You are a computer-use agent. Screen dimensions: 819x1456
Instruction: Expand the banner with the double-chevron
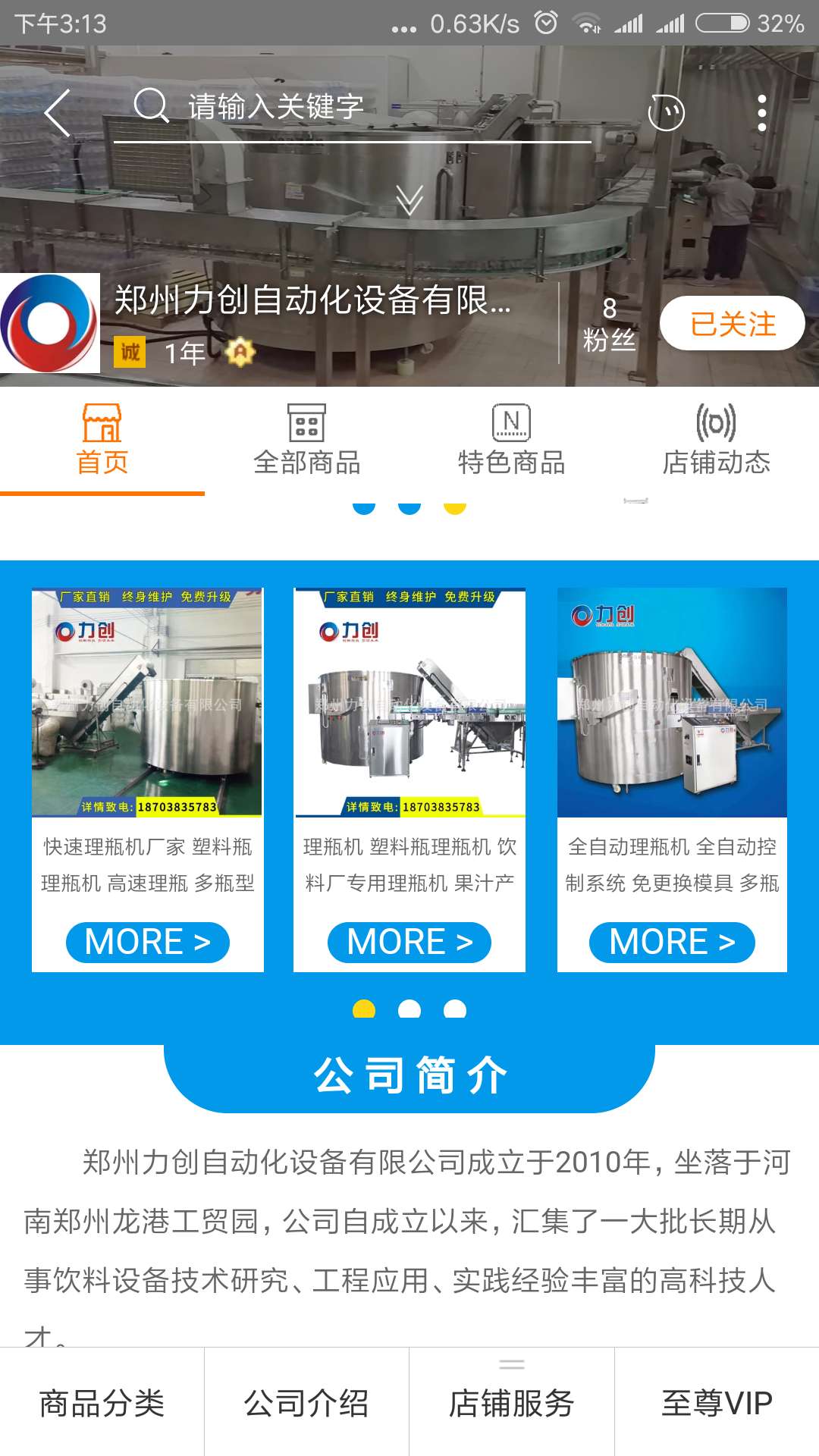coord(409,199)
